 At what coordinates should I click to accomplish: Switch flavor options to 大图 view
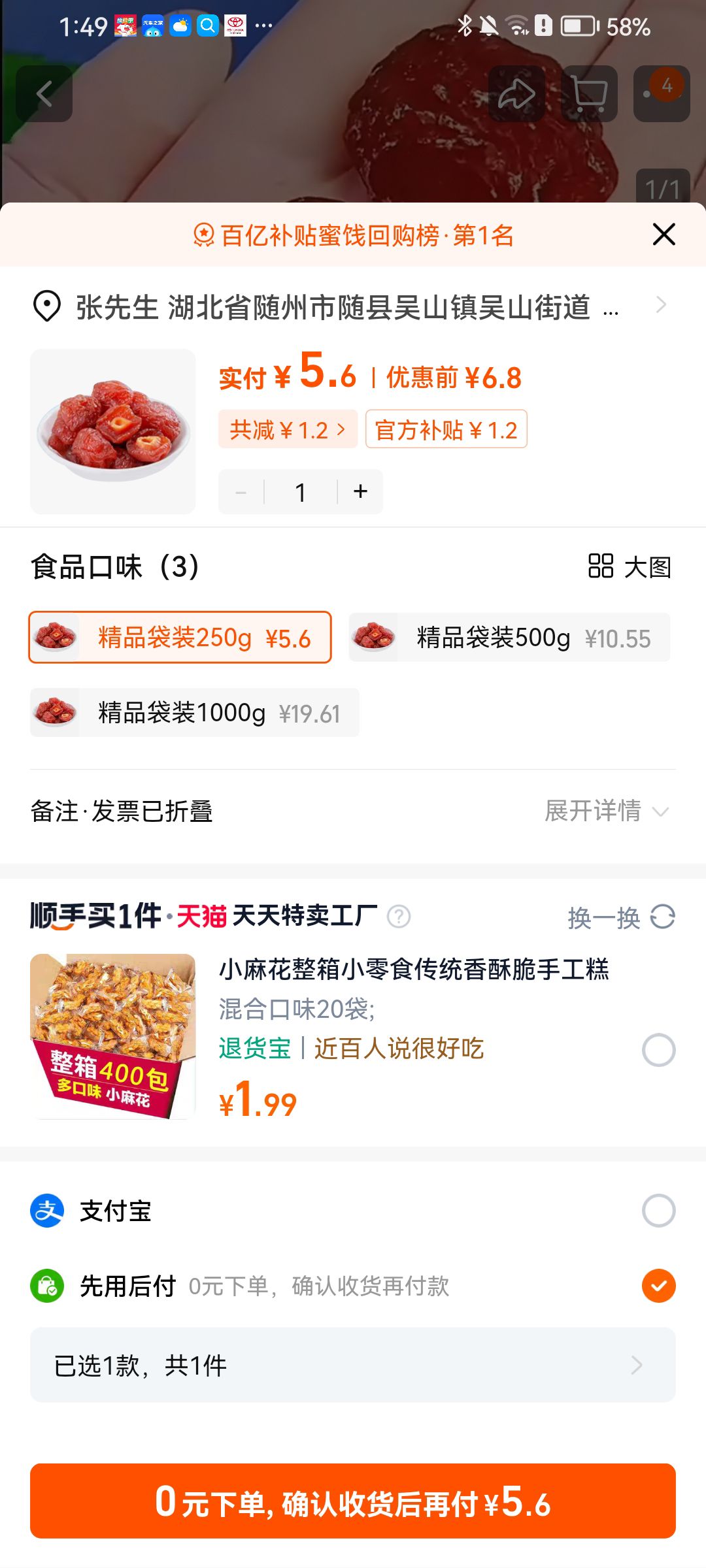pos(630,566)
